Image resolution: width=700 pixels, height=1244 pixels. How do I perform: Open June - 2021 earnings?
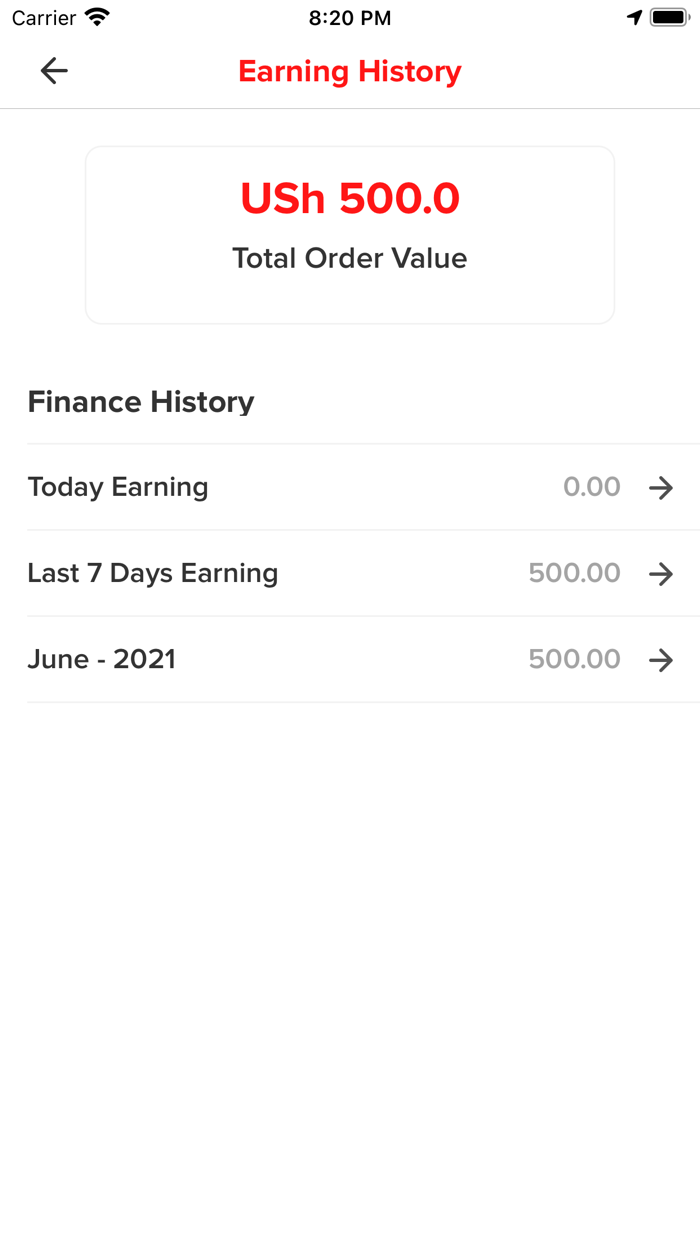pos(660,660)
